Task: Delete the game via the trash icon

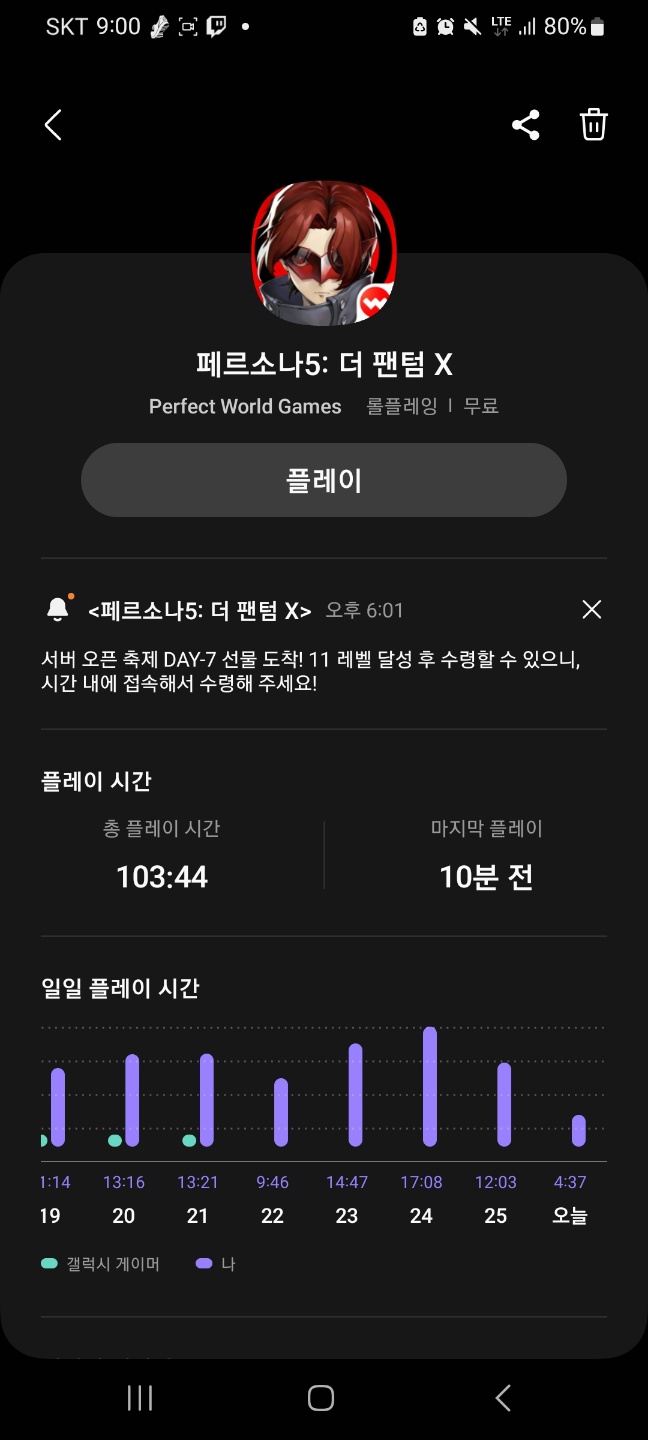Action: [x=594, y=125]
